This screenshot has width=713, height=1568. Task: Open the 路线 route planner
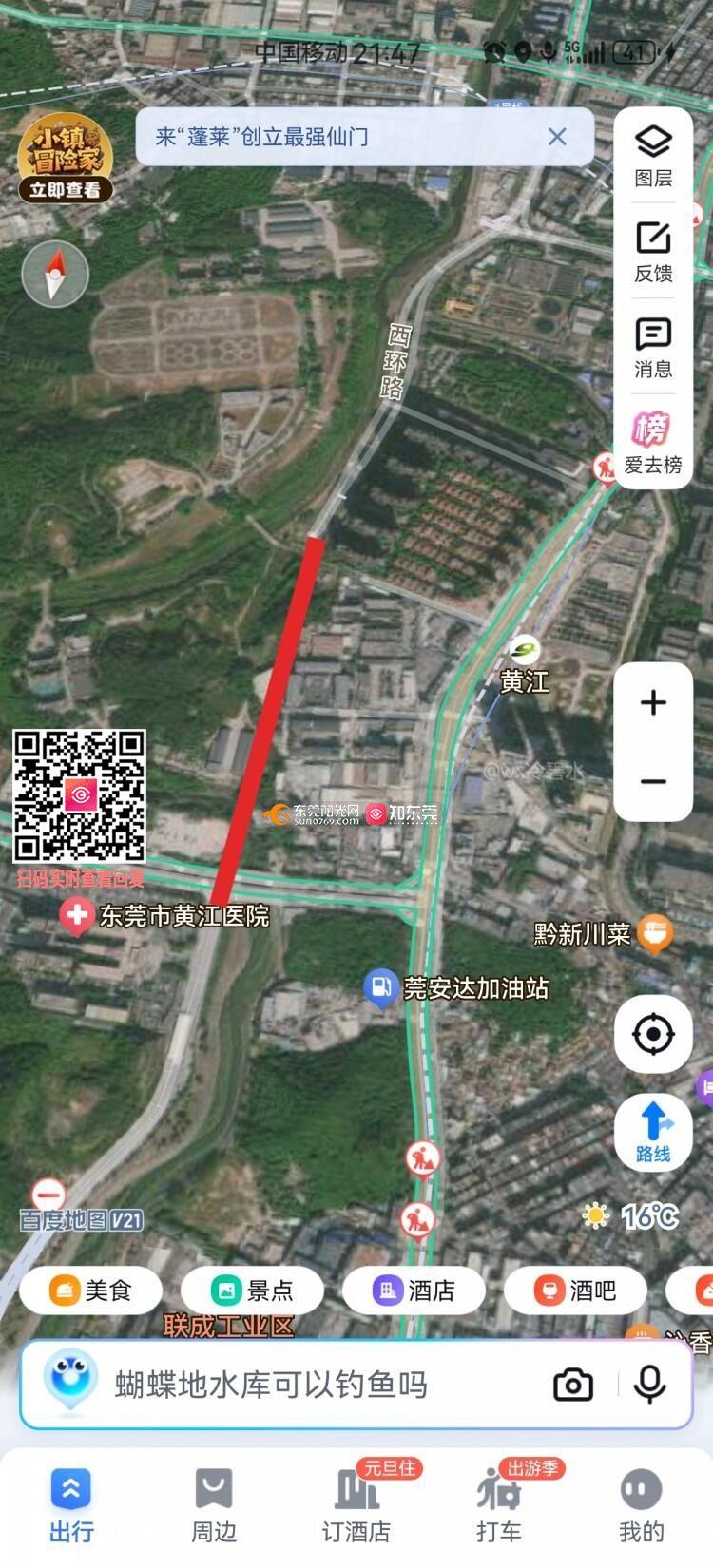coord(653,1133)
